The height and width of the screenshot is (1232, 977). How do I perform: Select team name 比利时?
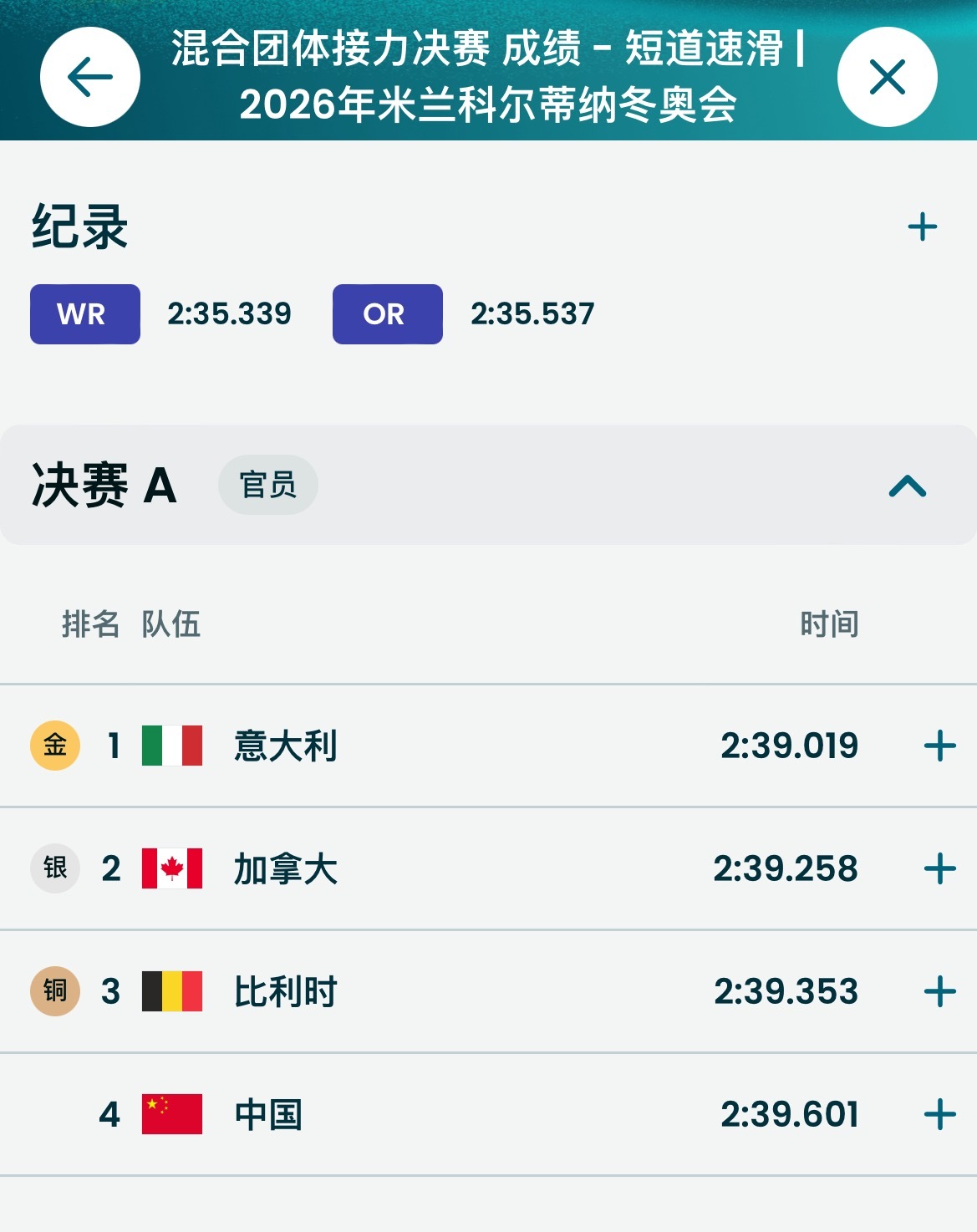coord(283,990)
